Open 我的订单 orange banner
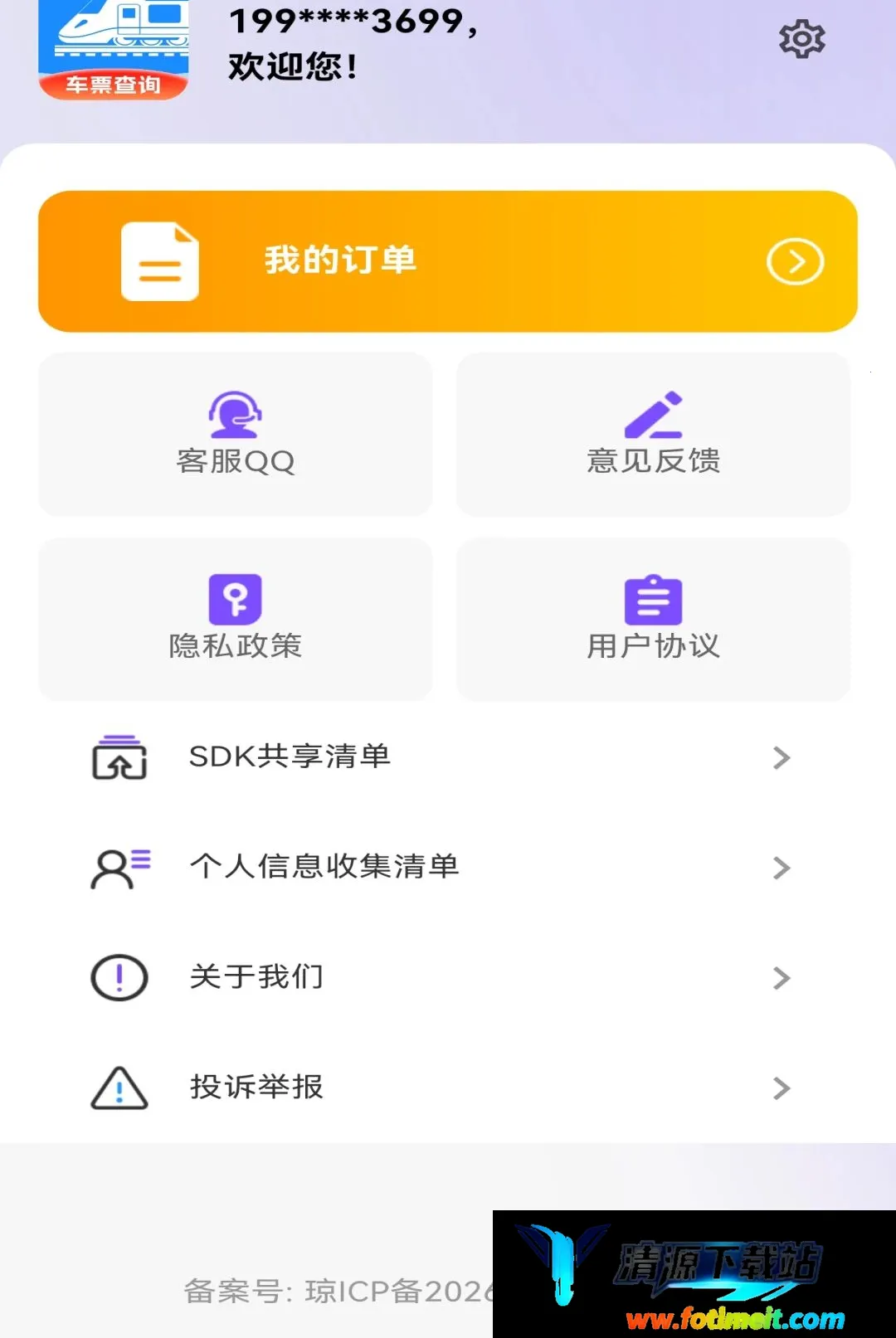 (448, 261)
